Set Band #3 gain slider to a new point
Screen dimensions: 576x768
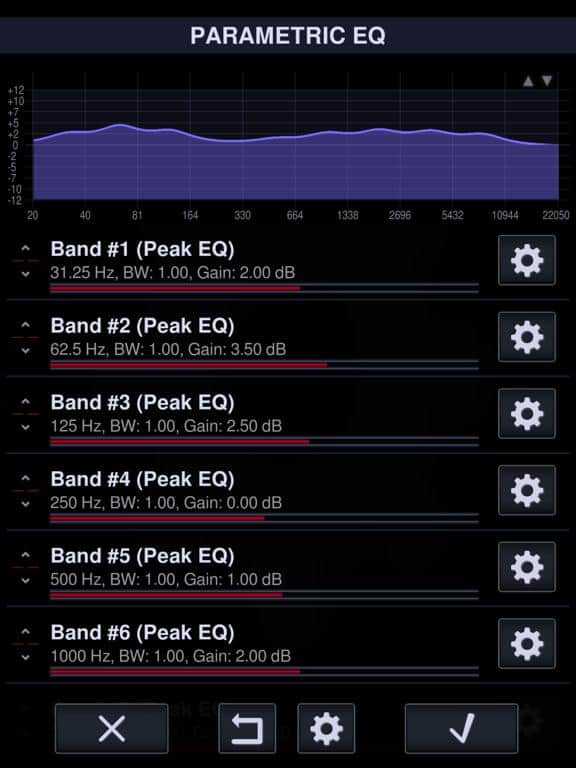coord(264,441)
